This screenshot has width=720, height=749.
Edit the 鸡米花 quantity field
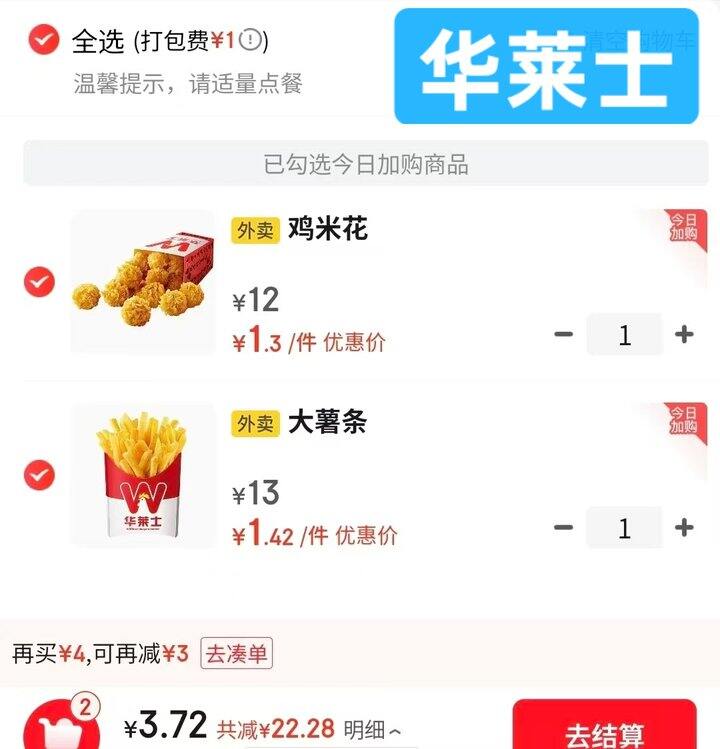(624, 334)
